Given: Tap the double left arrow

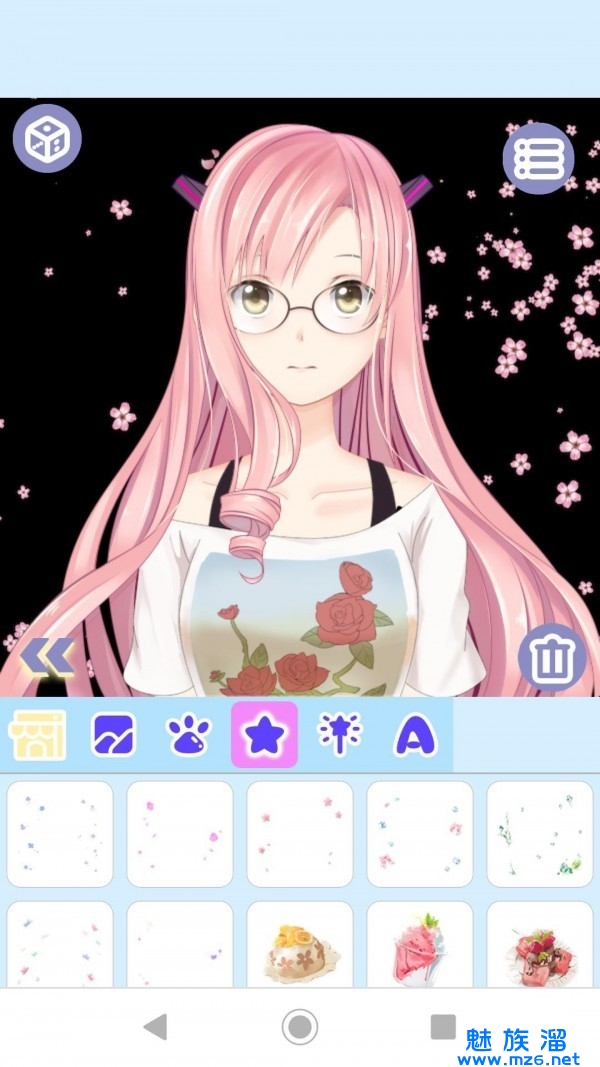Looking at the screenshot, I should pos(47,656).
